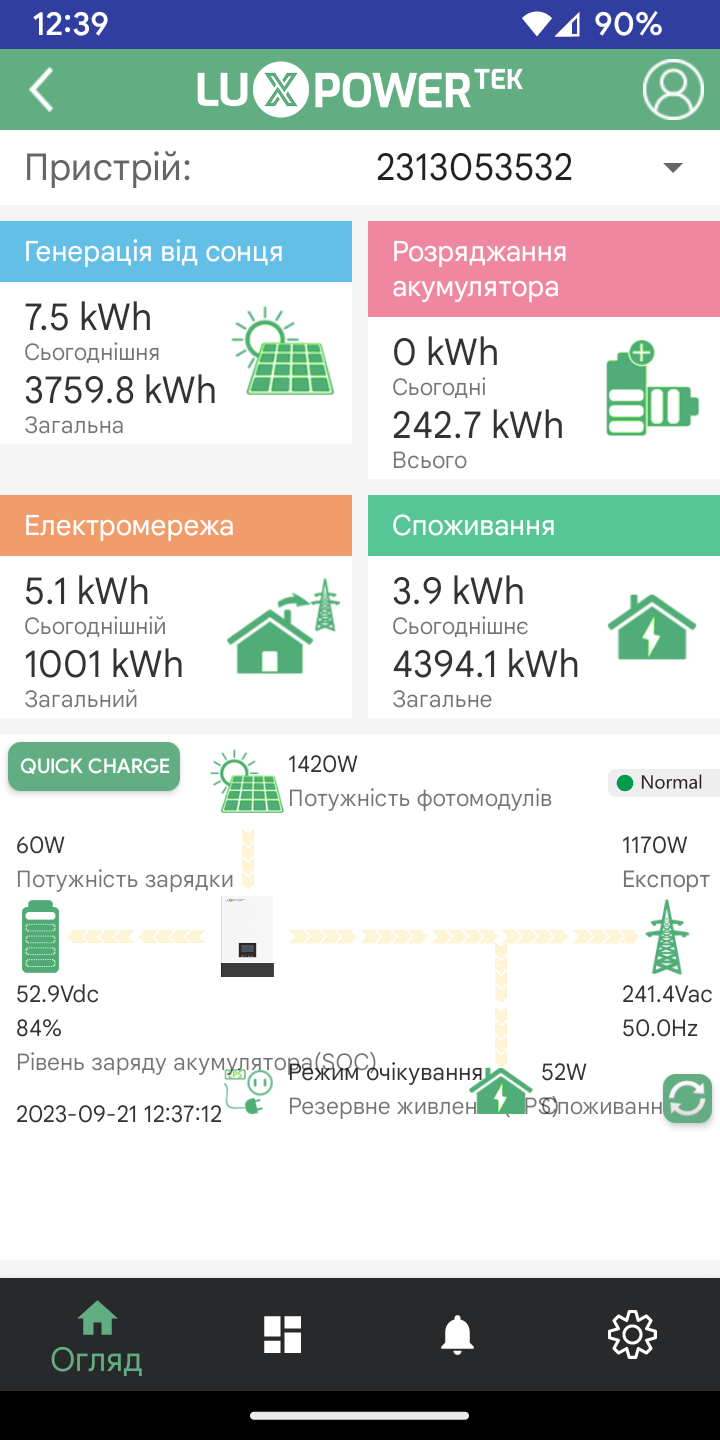Tap the QUICK CHARGE button
Screen dimensions: 720x1440
94,766
